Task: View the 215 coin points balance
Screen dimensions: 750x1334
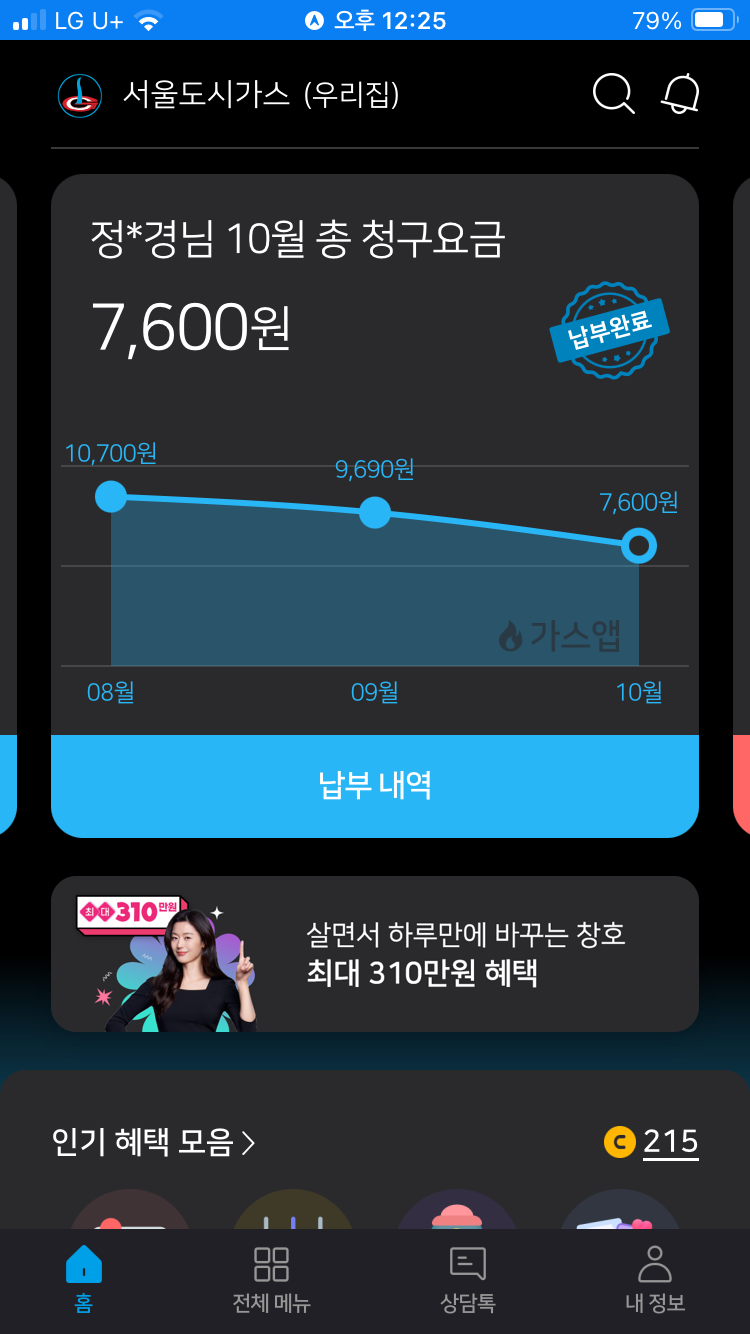Action: click(x=652, y=1142)
